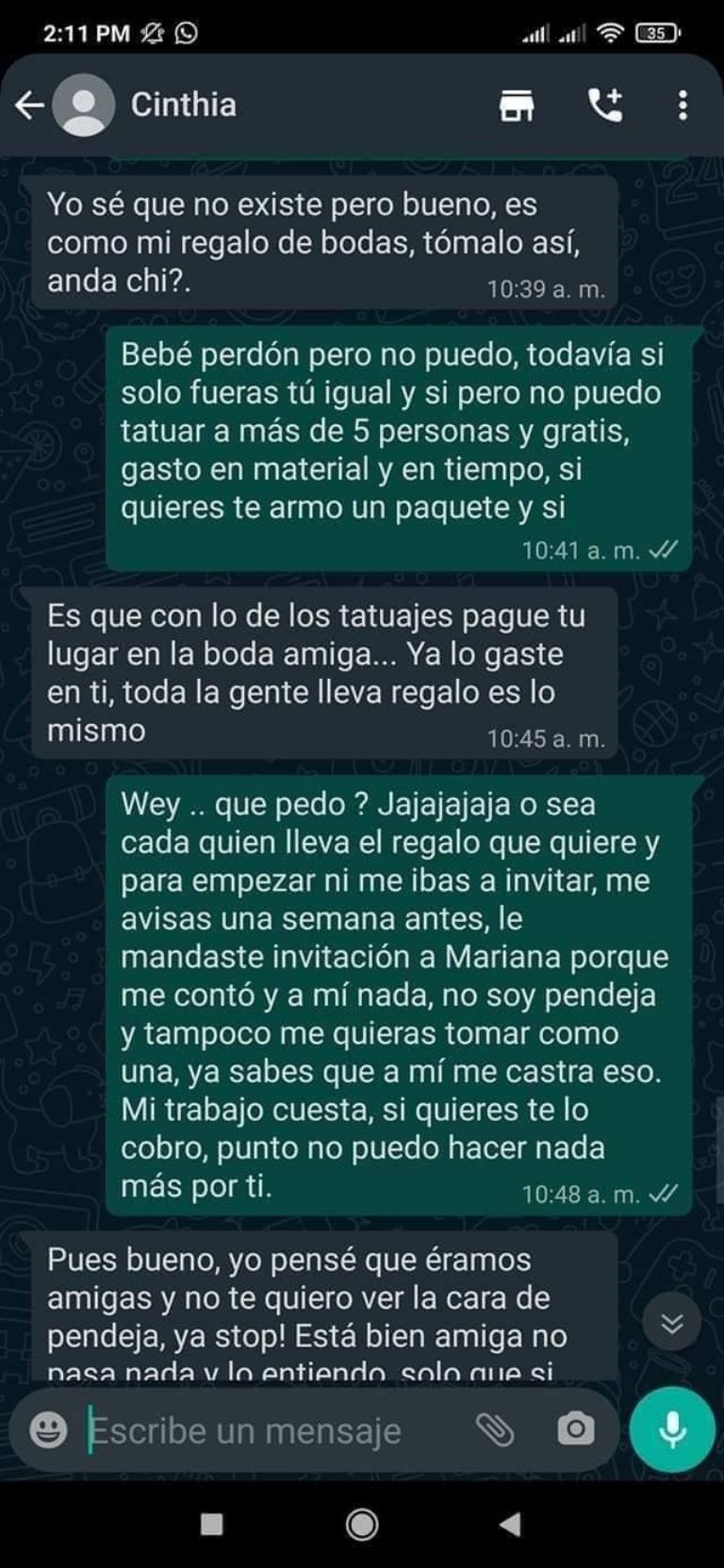Screen dimensions: 724x1568
Task: Jump to the latest messages
Action: [672, 1323]
